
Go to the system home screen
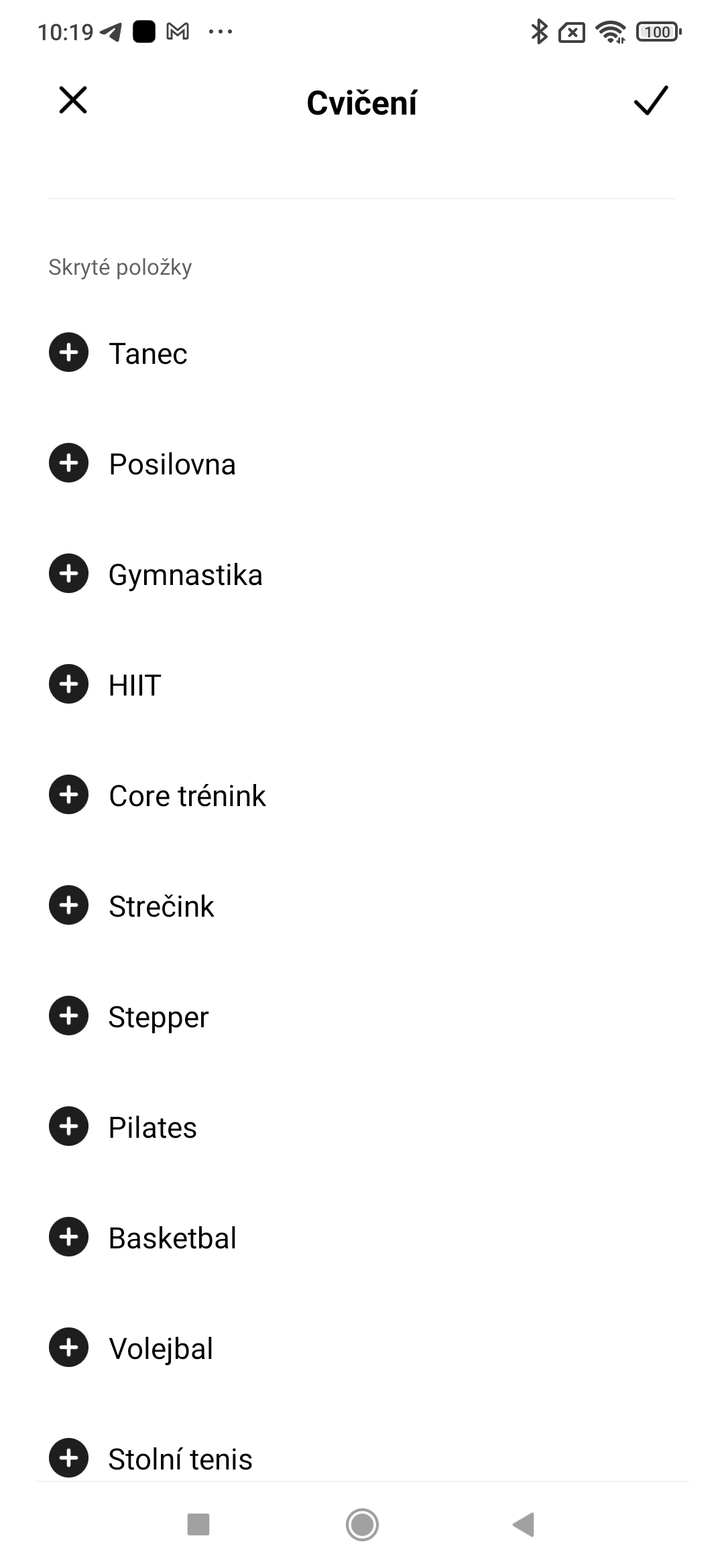point(362,1524)
